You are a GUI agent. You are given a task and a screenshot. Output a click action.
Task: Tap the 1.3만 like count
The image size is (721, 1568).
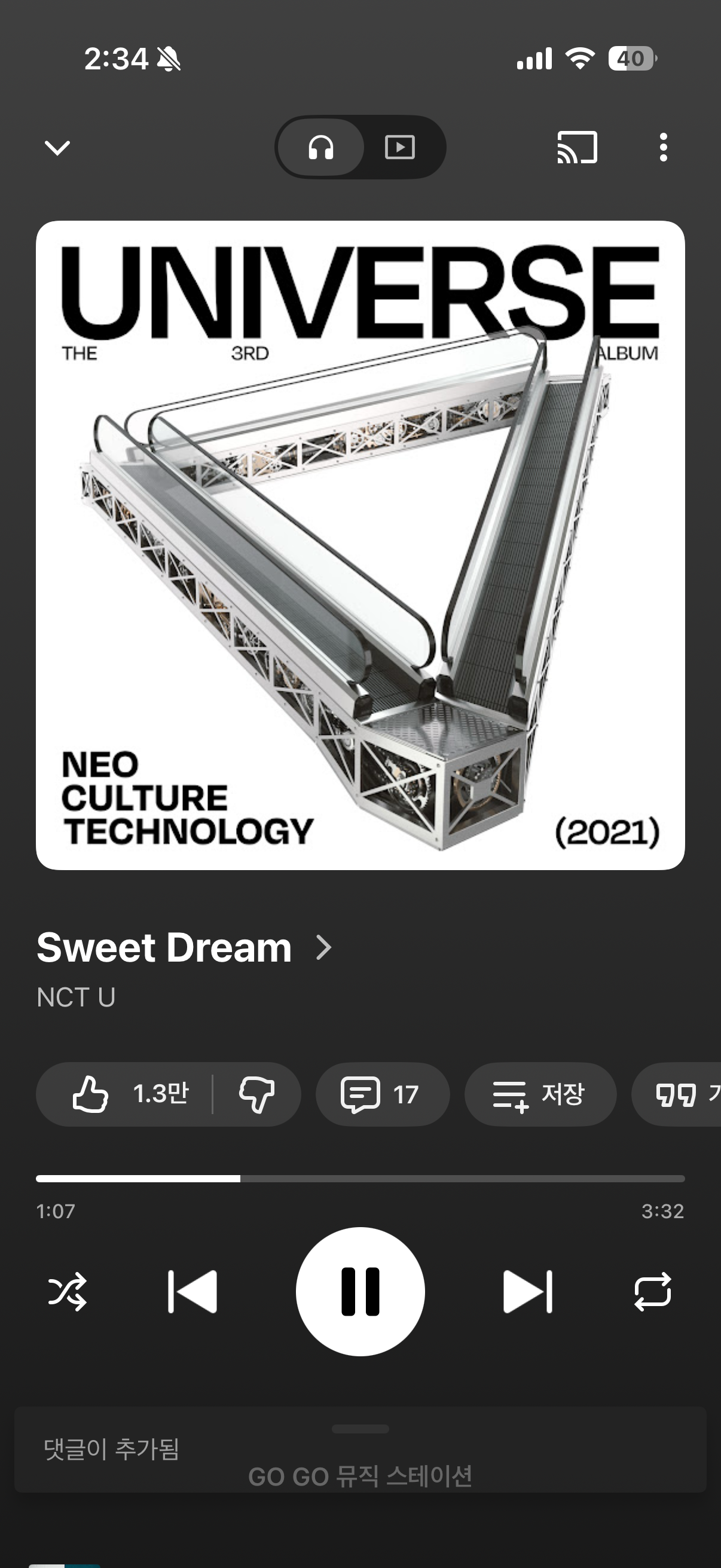(160, 1094)
